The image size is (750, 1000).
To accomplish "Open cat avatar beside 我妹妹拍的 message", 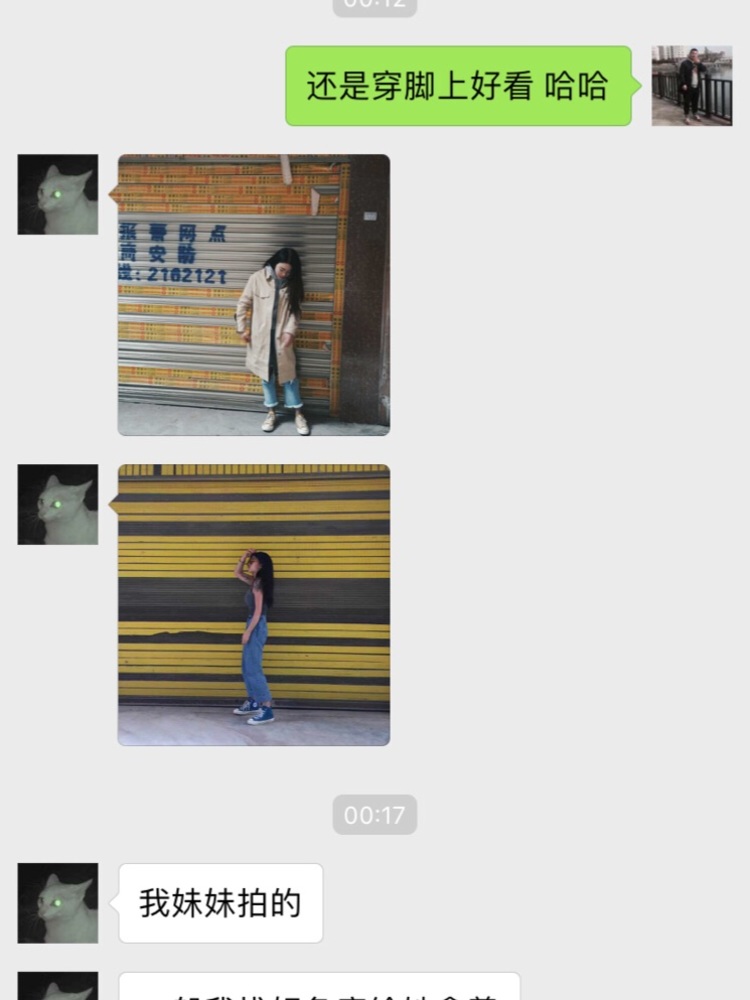I will (x=58, y=903).
